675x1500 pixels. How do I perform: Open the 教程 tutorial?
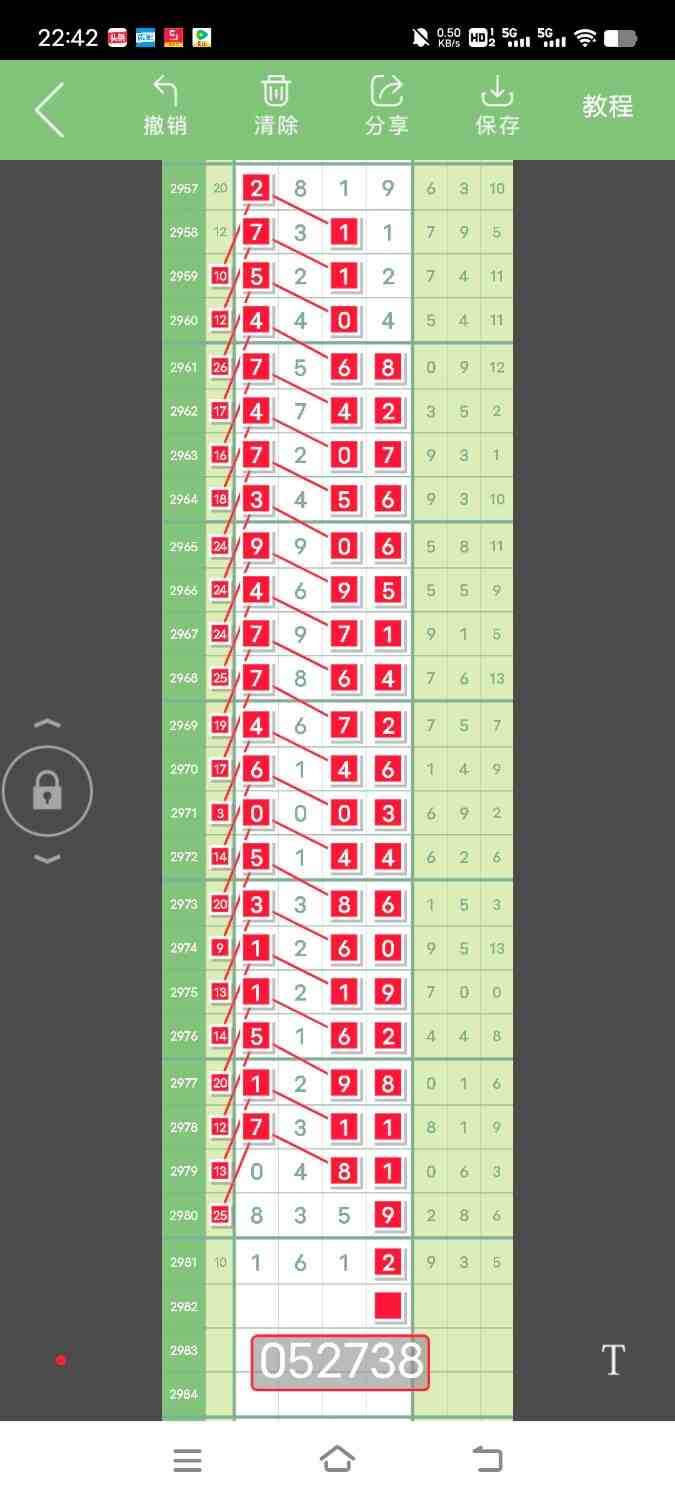[x=608, y=107]
